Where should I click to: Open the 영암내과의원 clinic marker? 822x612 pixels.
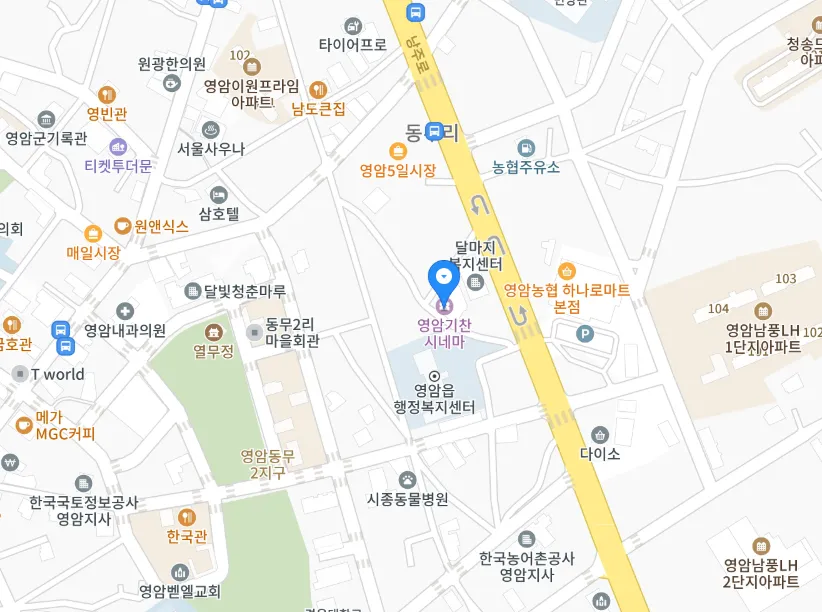tap(124, 312)
